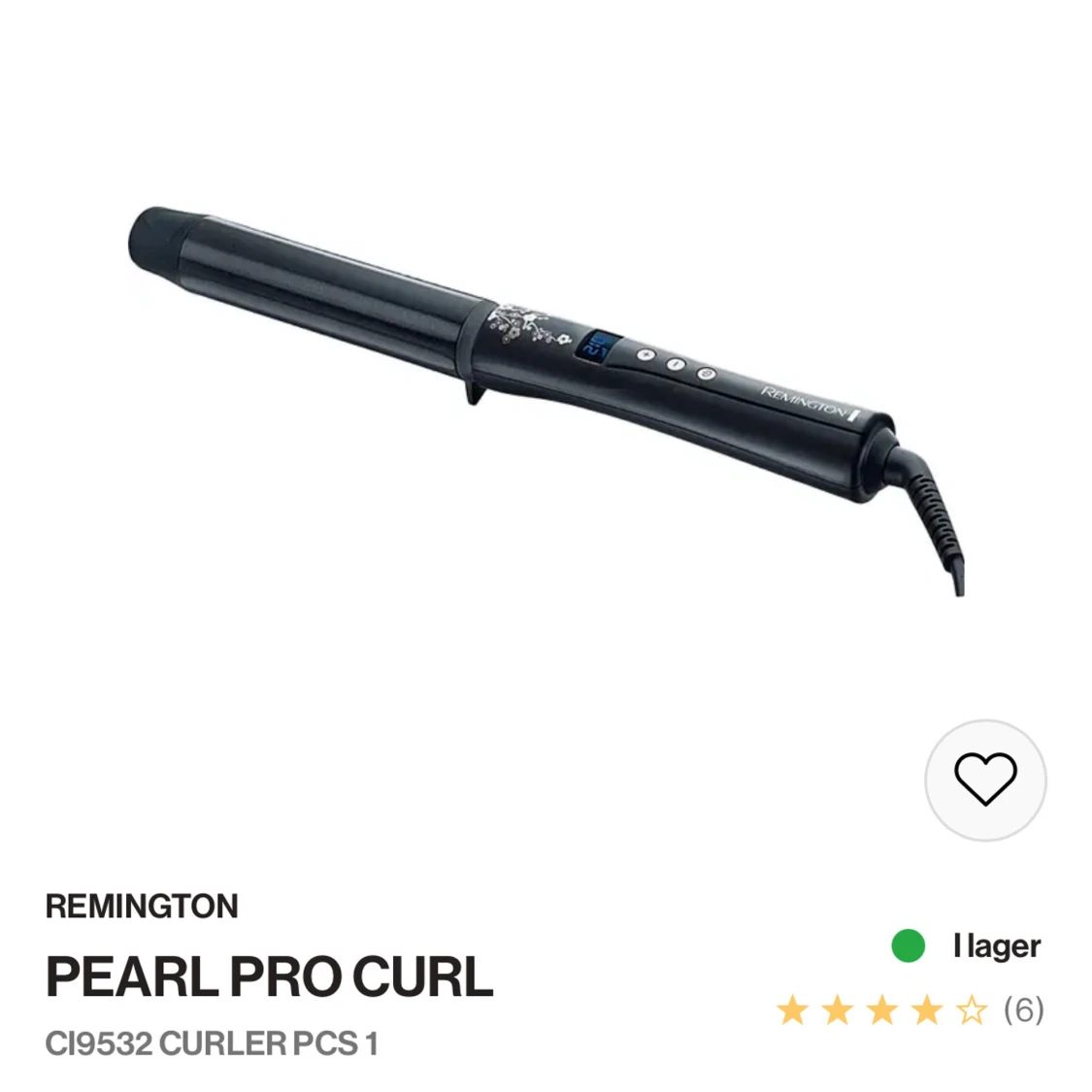The width and height of the screenshot is (1092, 1092).
Task: Open the star ratings with 6 reviews
Action: pyautogui.click(x=909, y=1010)
